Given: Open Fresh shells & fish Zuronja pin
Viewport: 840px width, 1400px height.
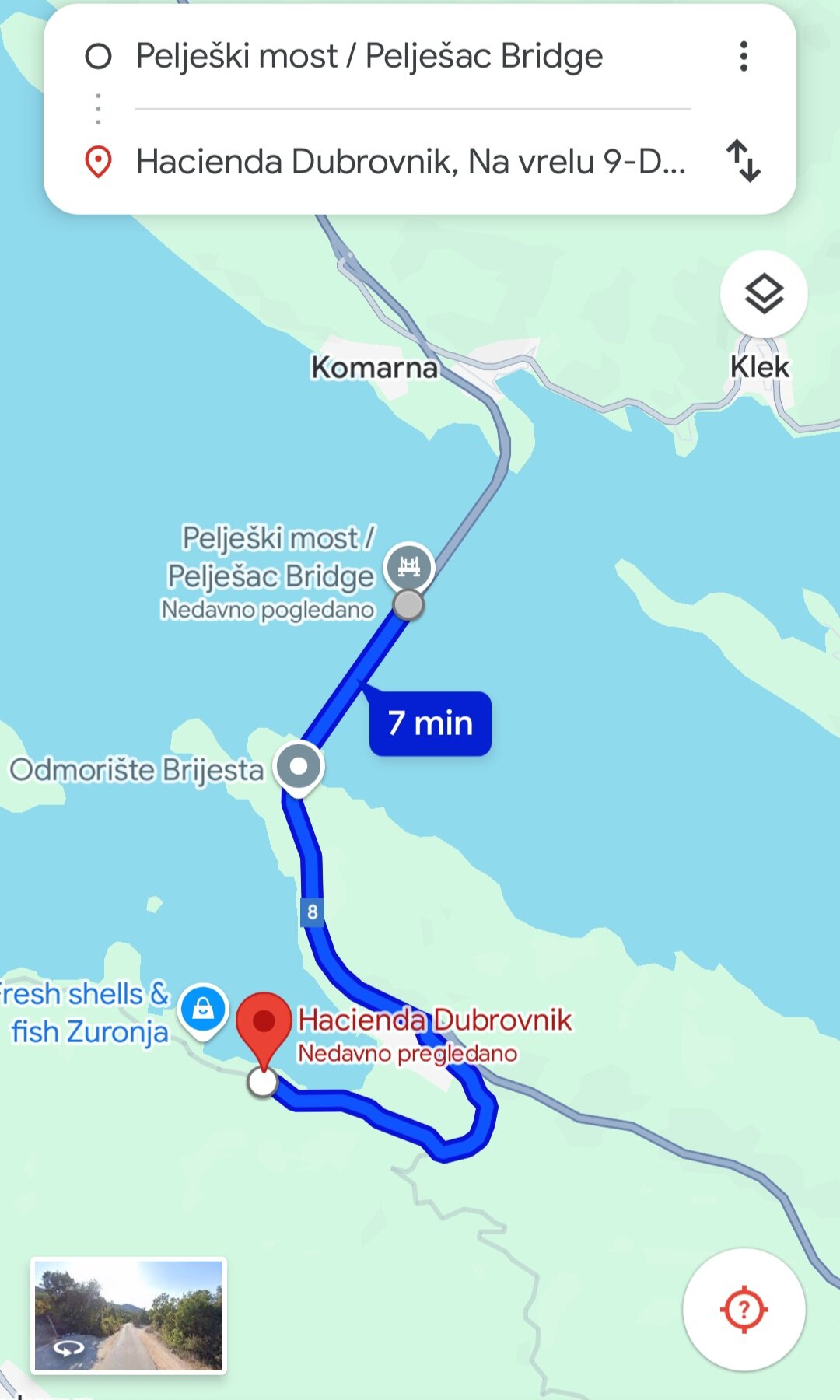Looking at the screenshot, I should pyautogui.click(x=203, y=1010).
